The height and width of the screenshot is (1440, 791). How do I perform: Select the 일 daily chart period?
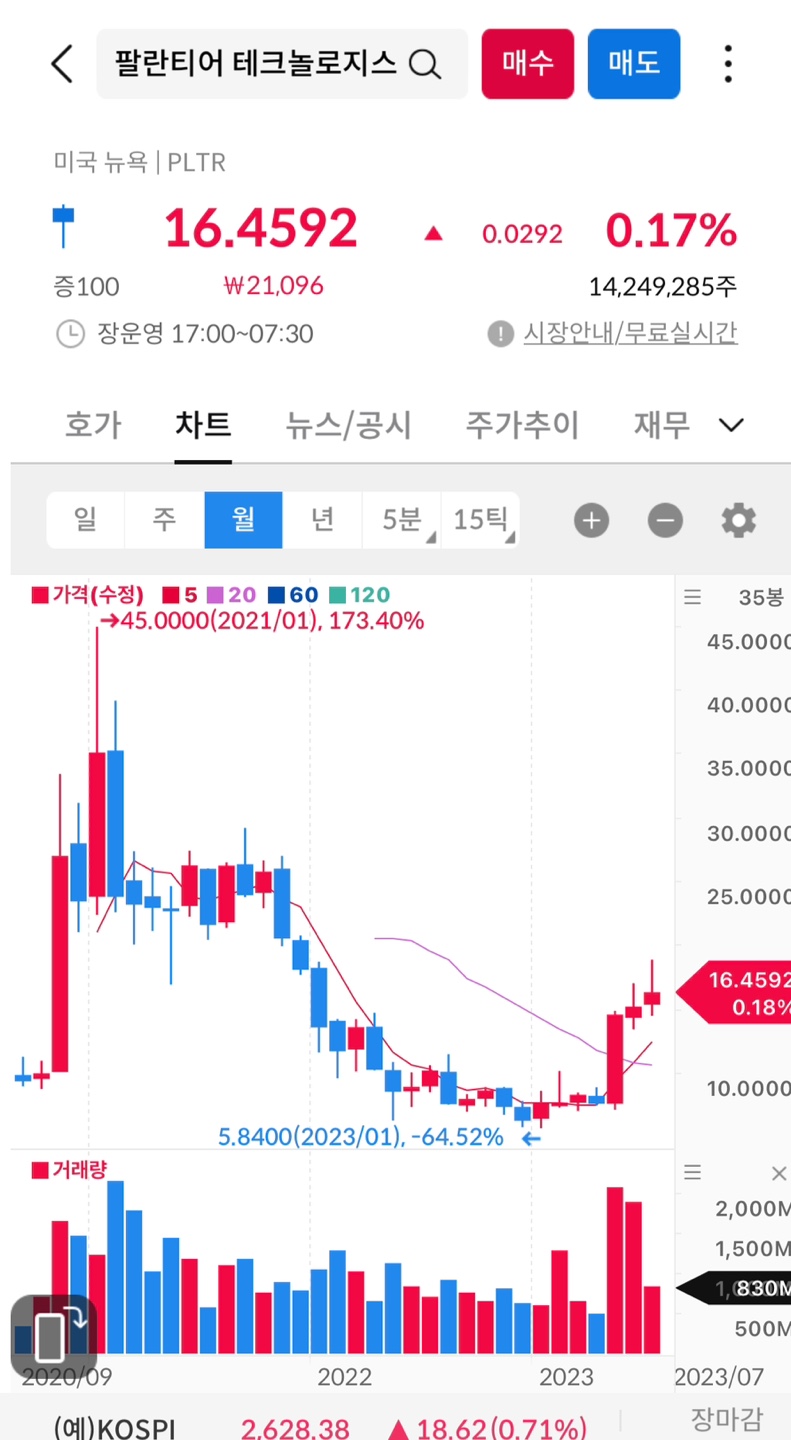86,520
